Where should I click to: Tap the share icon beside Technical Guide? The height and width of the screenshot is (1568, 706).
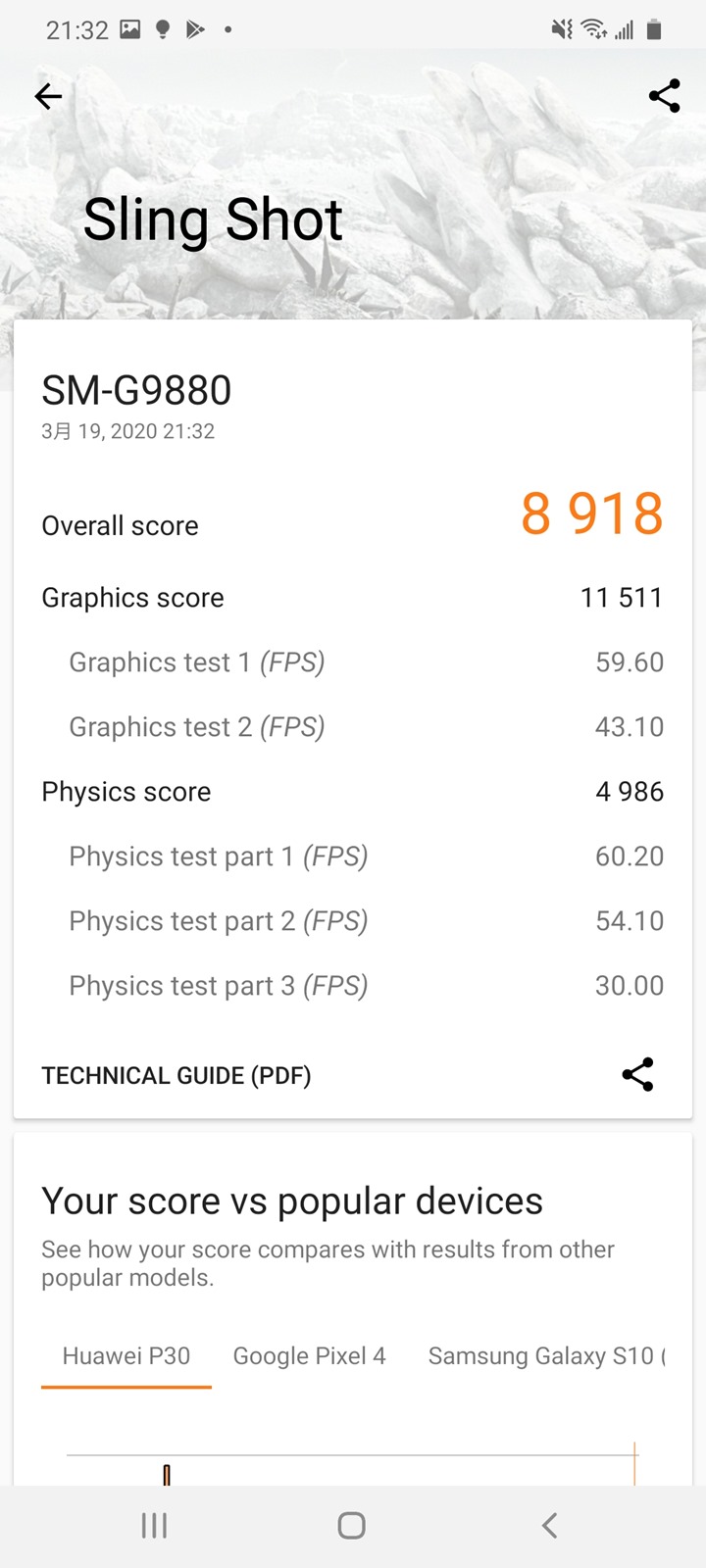pyautogui.click(x=637, y=1075)
